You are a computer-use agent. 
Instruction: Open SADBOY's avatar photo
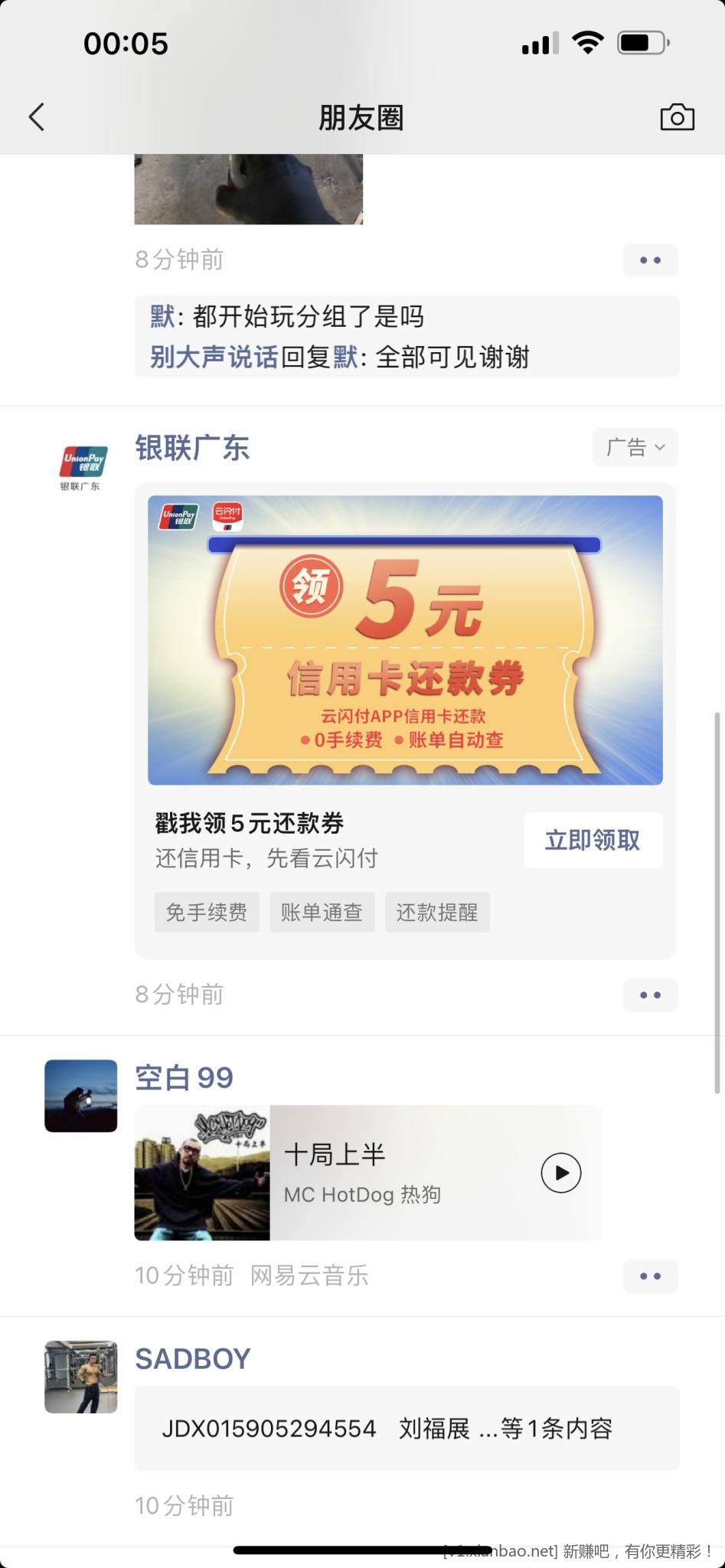(81, 1377)
